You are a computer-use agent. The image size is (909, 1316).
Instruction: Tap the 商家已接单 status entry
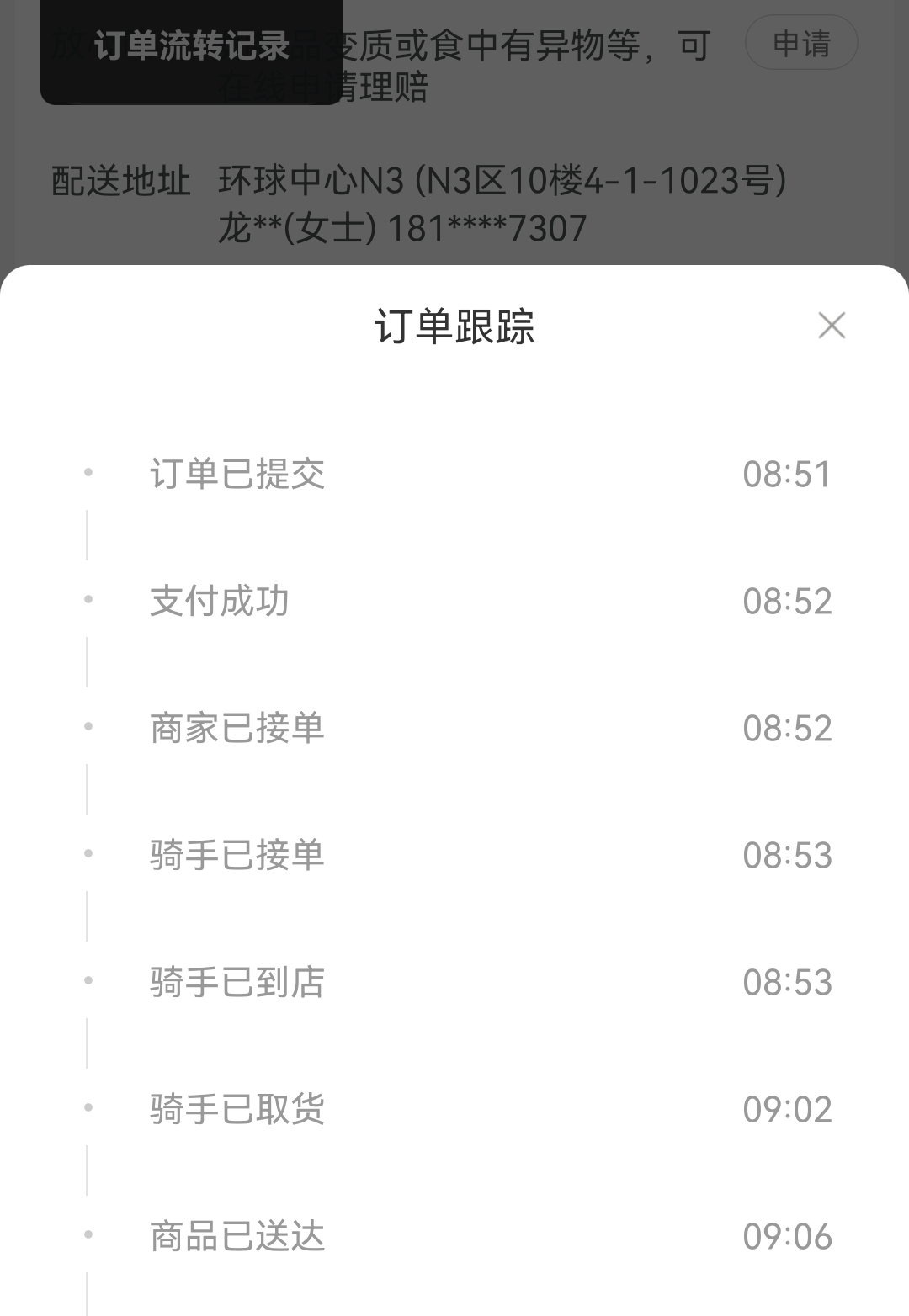click(238, 727)
